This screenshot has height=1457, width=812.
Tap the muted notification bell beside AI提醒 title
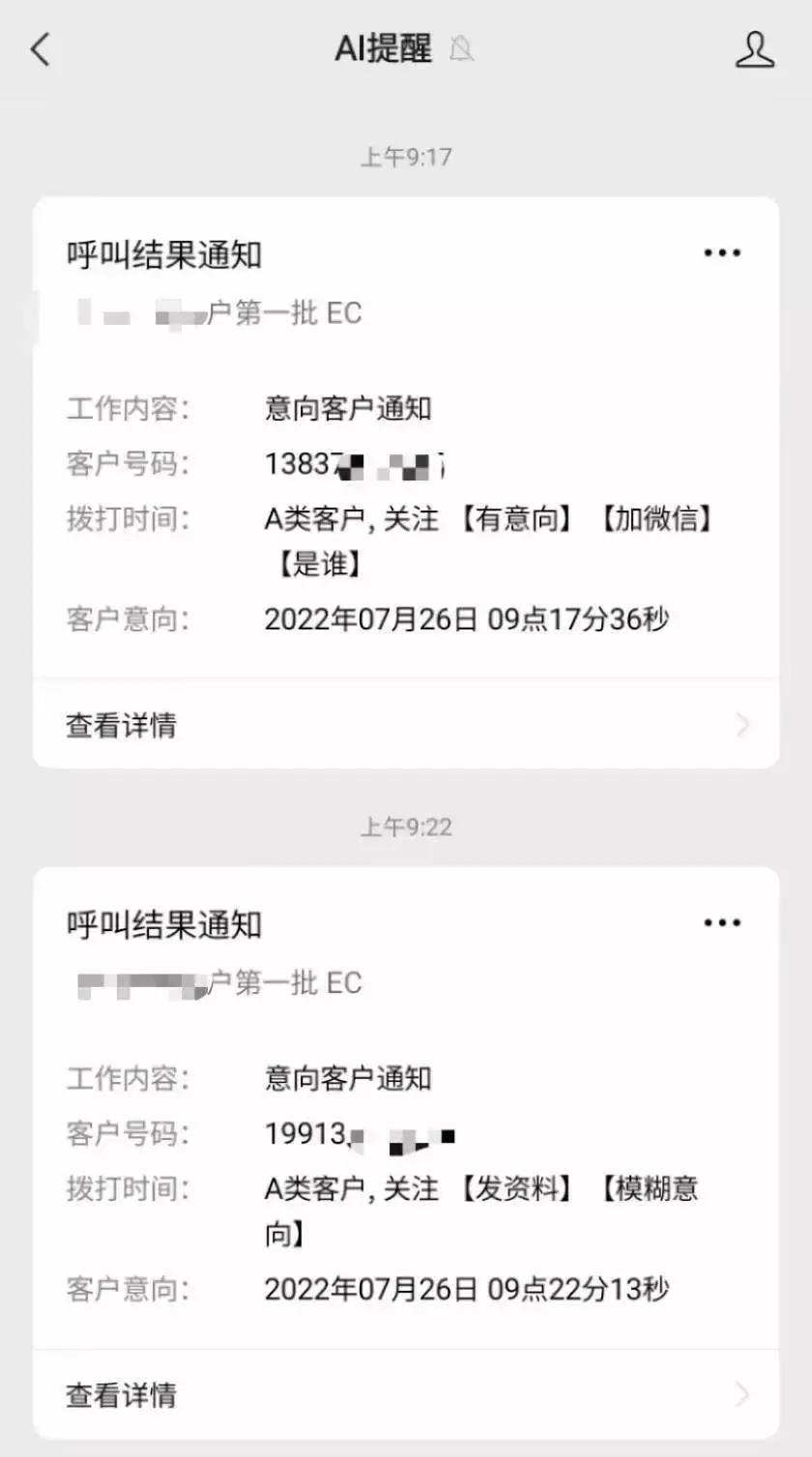pyautogui.click(x=464, y=50)
